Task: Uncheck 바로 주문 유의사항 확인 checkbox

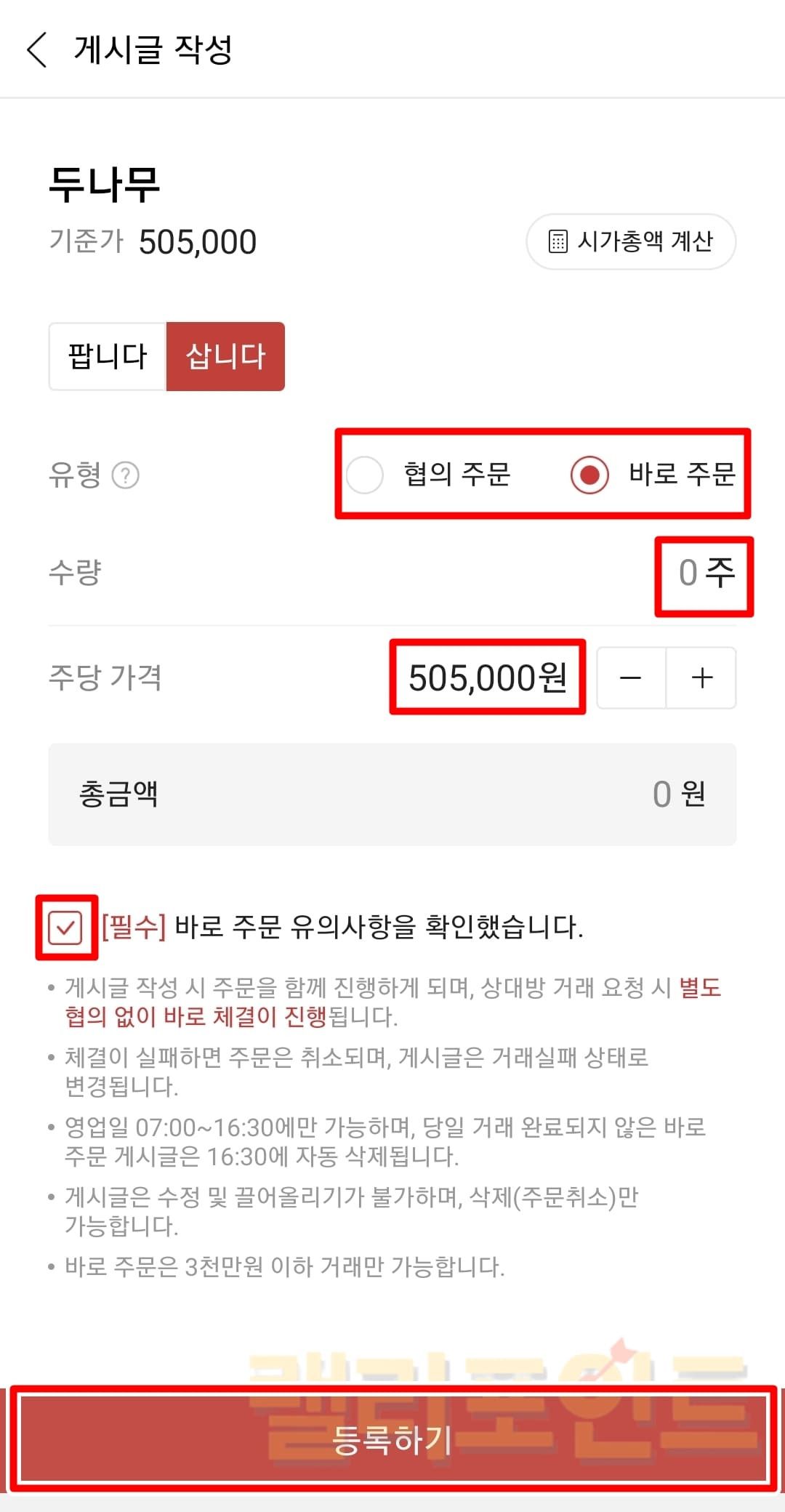Action: pos(65,928)
